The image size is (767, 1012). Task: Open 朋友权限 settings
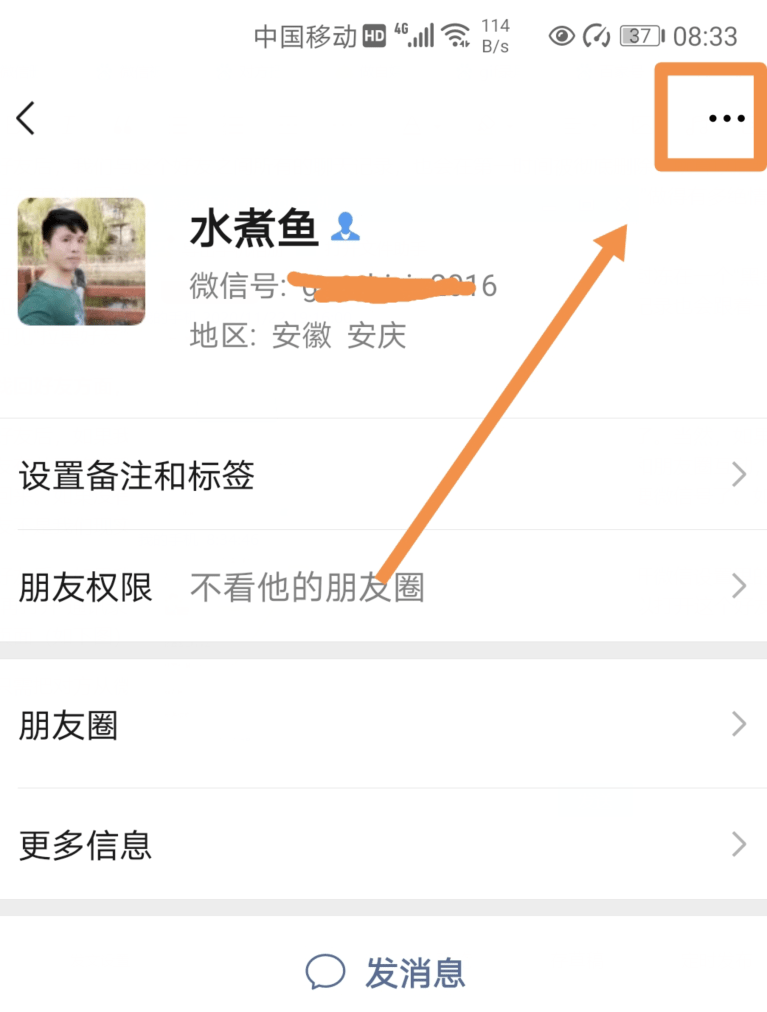(x=383, y=587)
